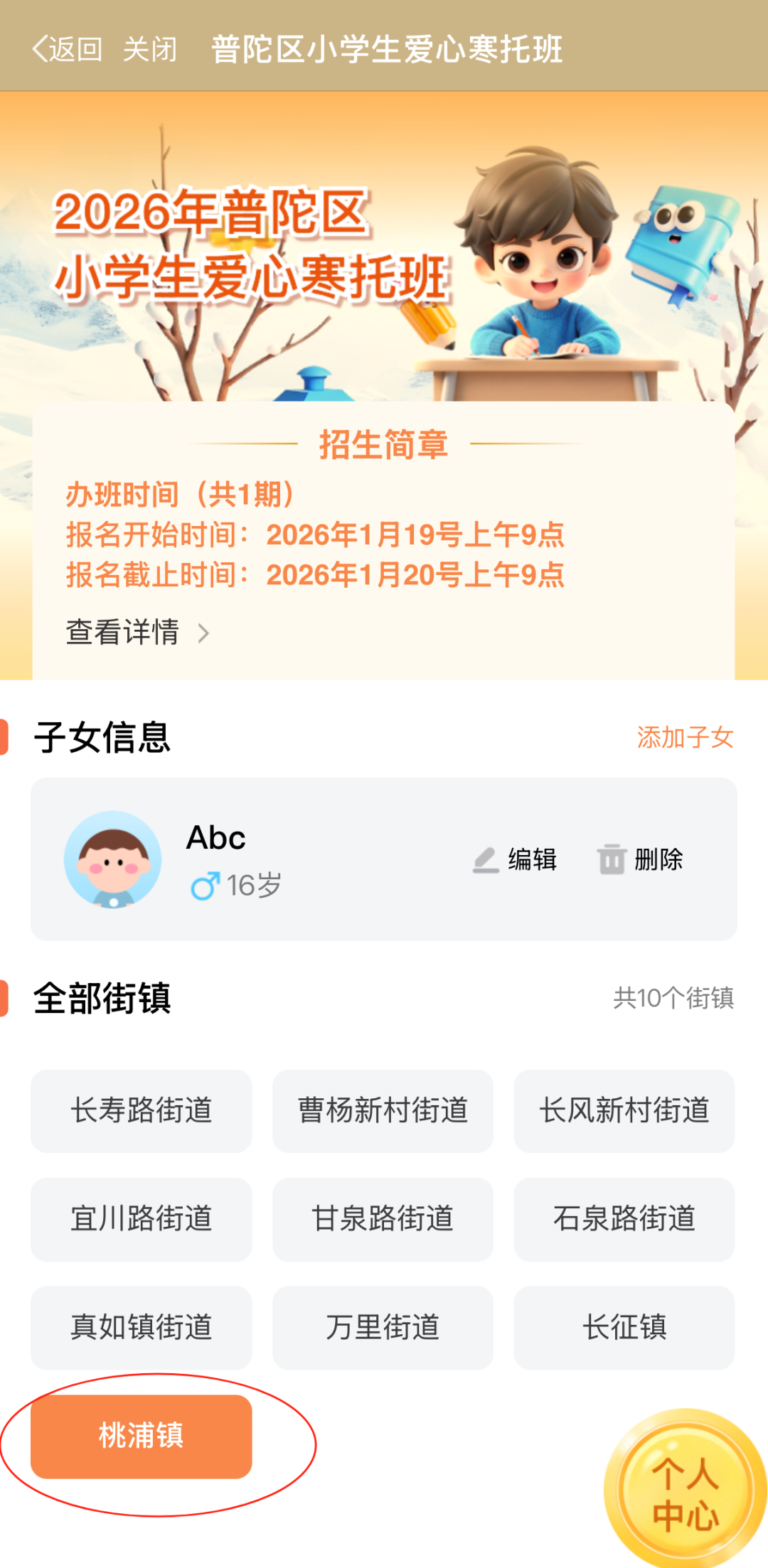
Task: Pick 长征镇
Action: (x=624, y=1327)
